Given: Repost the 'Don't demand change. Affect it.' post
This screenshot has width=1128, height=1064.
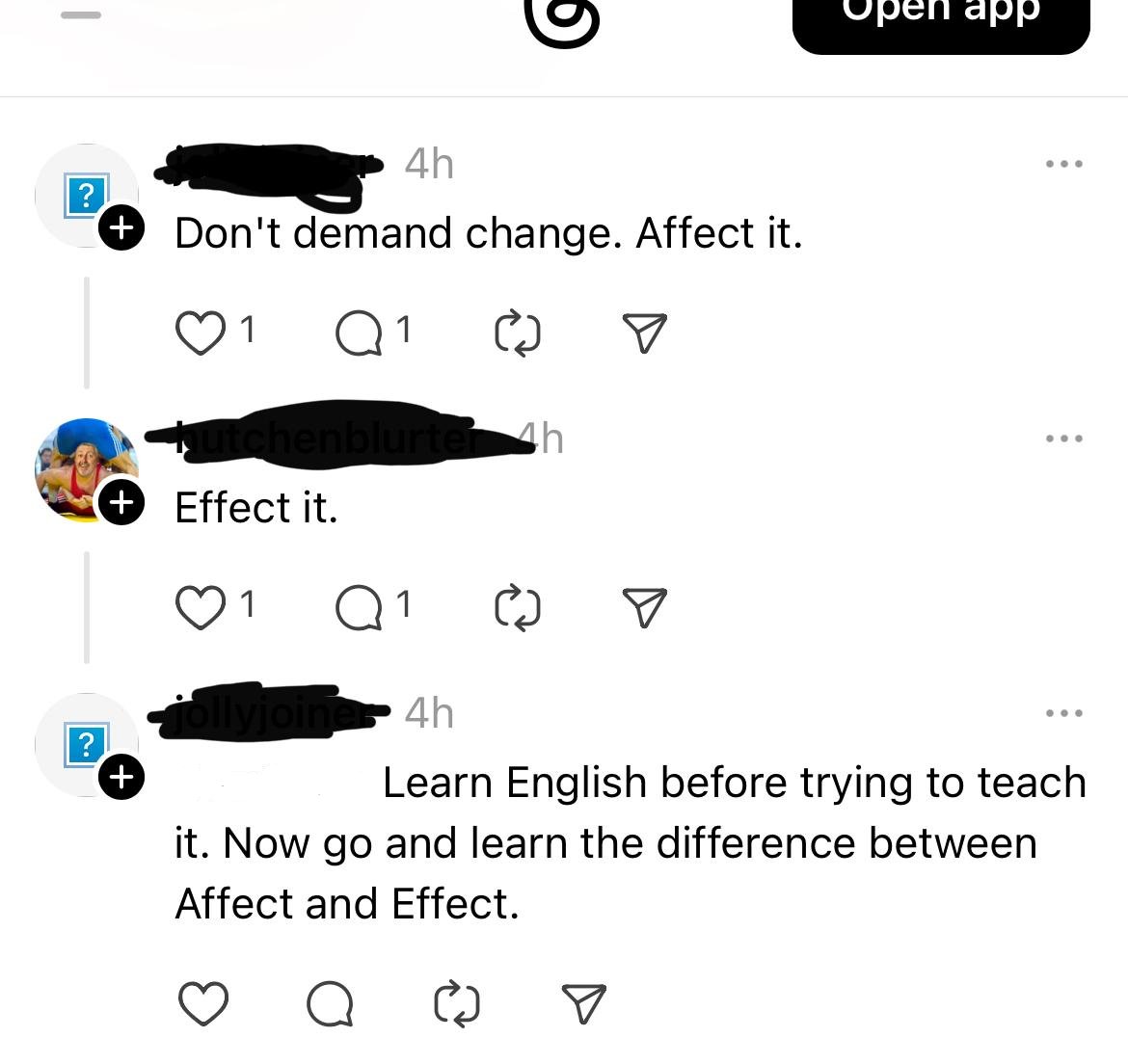Looking at the screenshot, I should click(517, 332).
